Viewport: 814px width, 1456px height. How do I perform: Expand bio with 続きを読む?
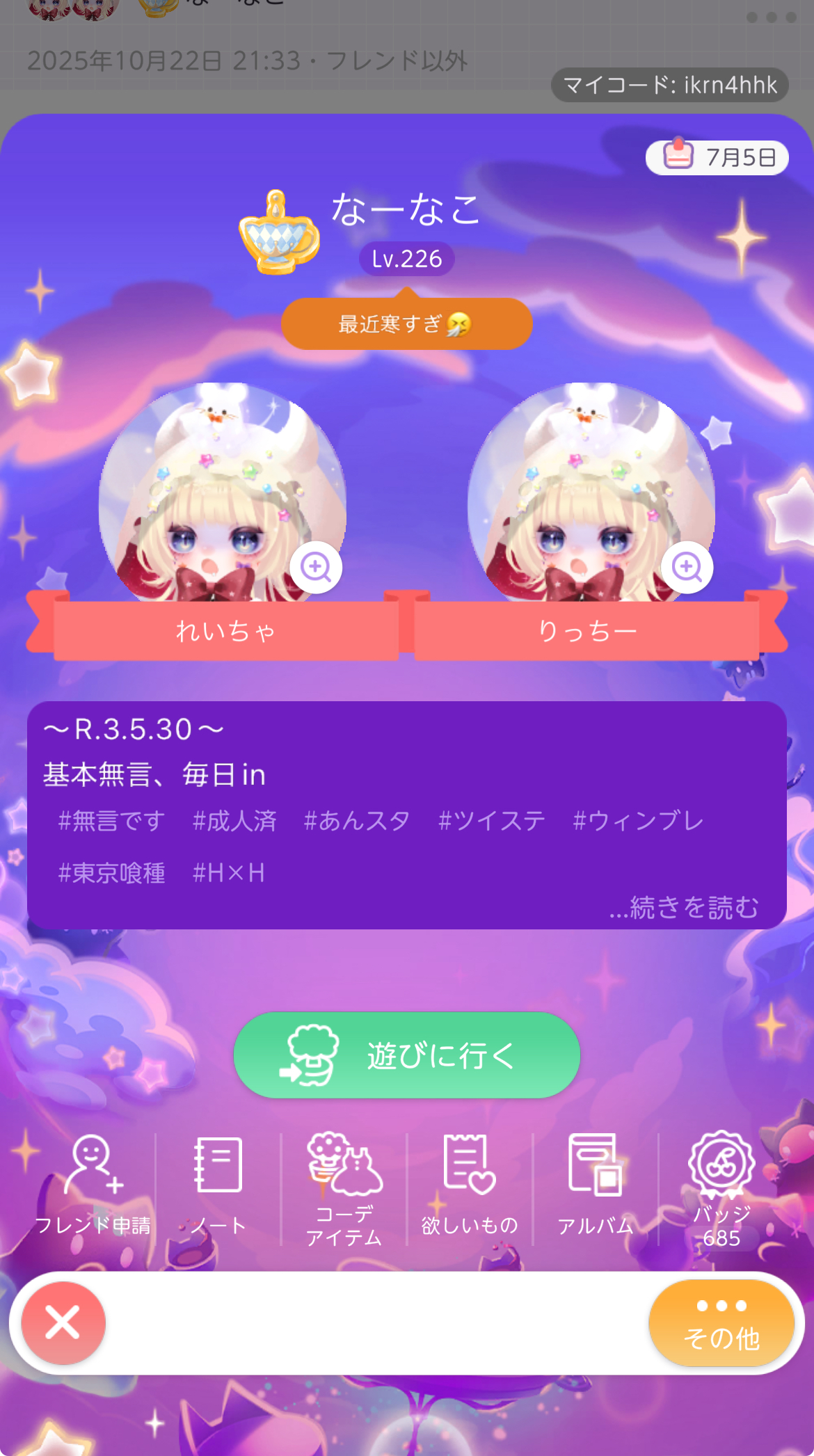(684, 907)
